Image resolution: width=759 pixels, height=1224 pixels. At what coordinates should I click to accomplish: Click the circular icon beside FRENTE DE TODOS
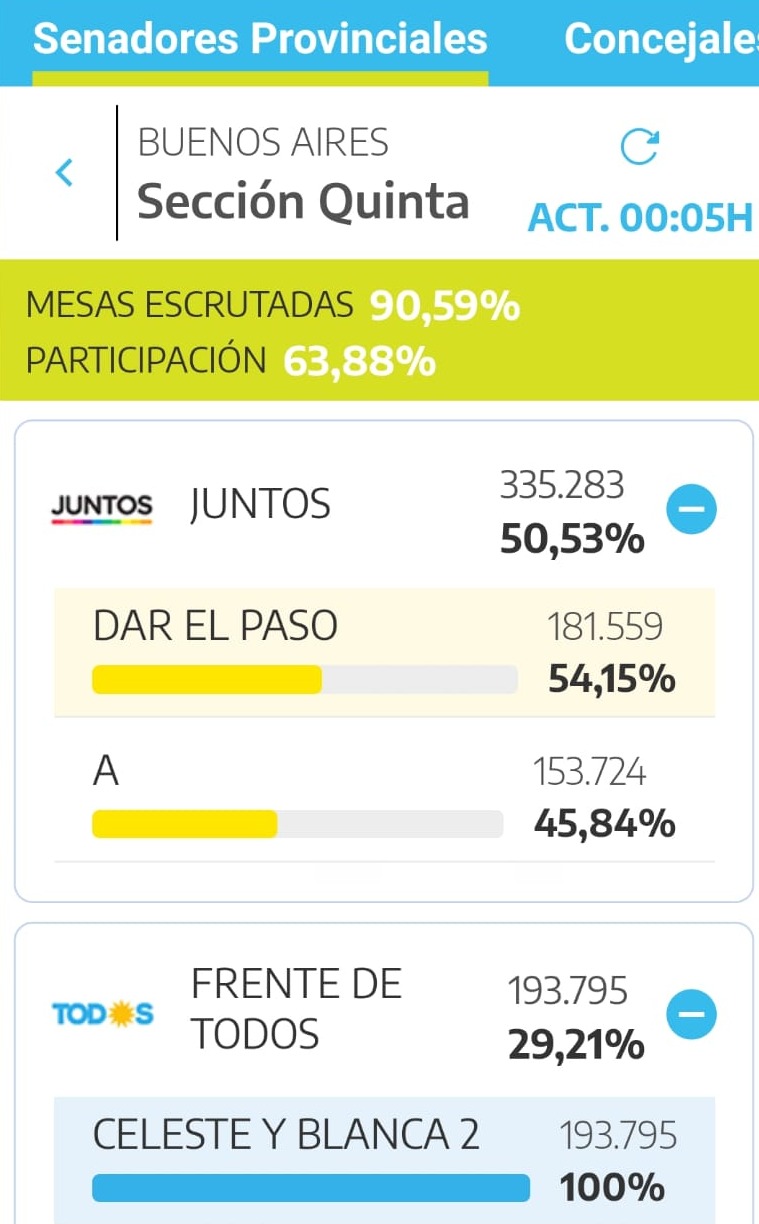tap(691, 1013)
